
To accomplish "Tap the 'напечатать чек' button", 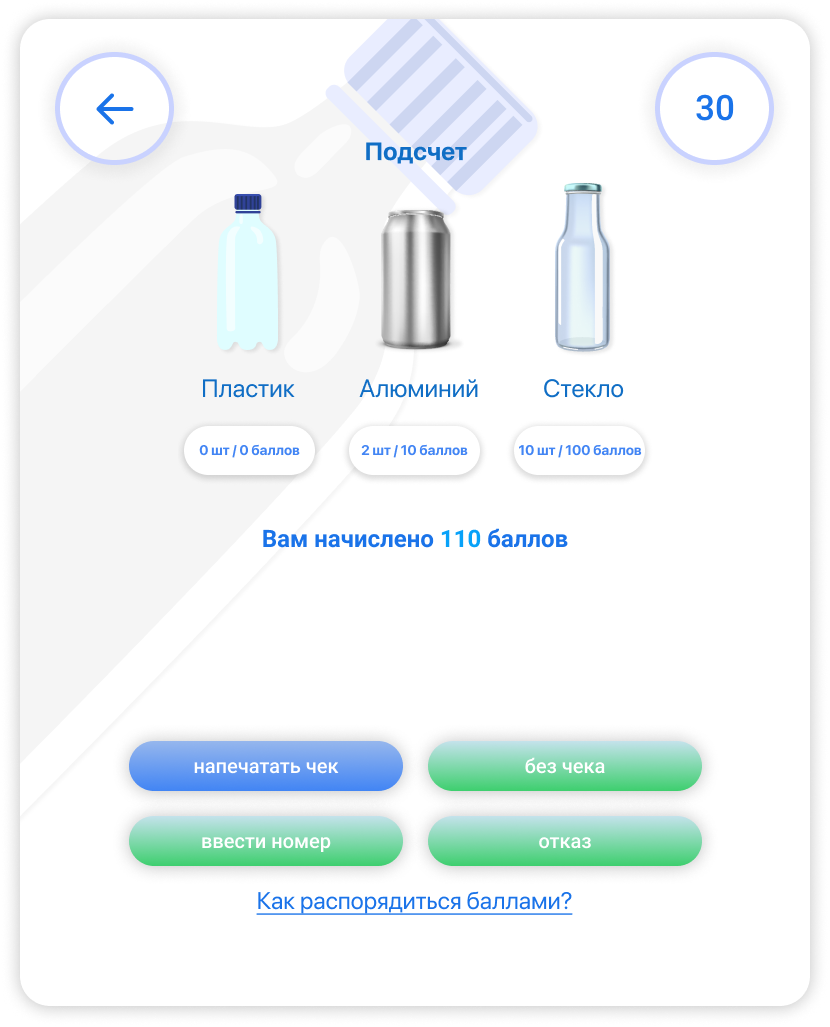I will tap(265, 767).
